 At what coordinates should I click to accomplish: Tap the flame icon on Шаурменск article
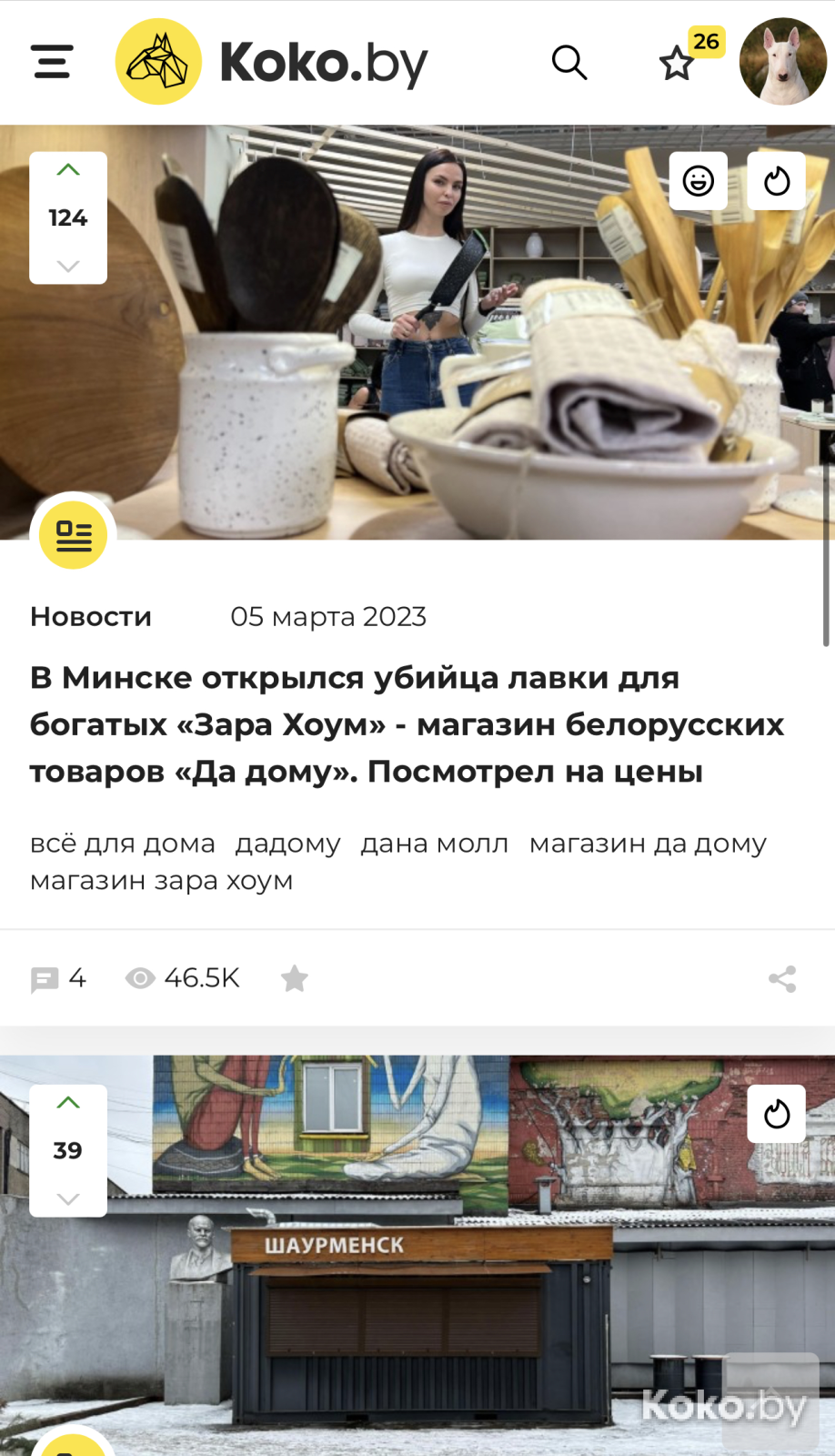click(776, 1114)
